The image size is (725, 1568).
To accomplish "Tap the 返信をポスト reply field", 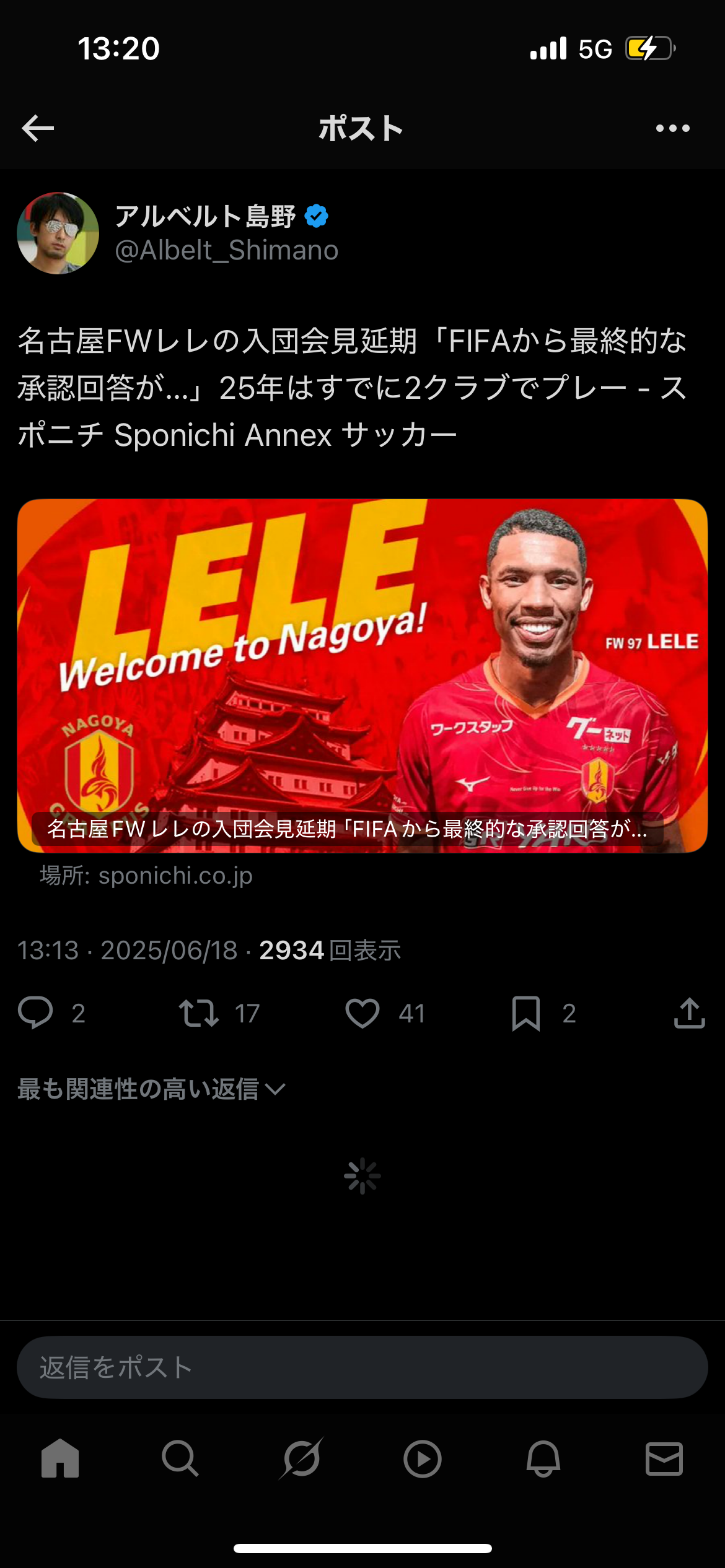I will pos(362,1367).
